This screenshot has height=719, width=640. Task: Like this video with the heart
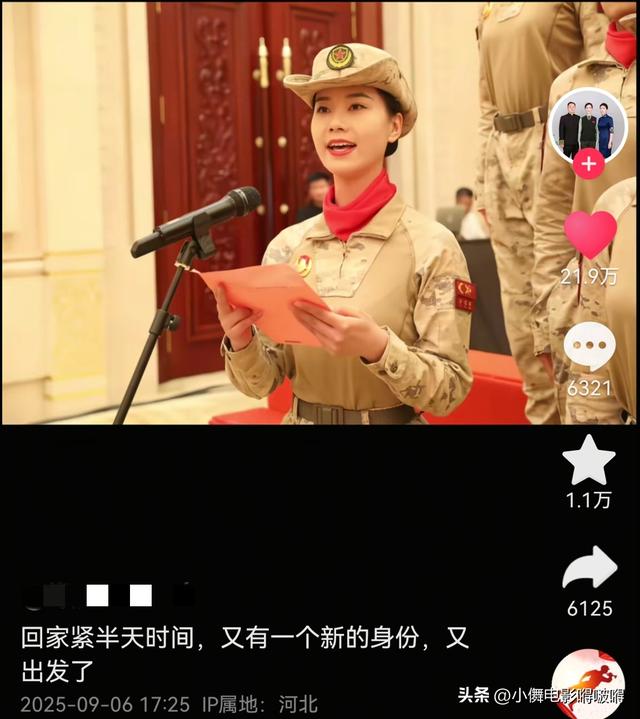tap(590, 236)
